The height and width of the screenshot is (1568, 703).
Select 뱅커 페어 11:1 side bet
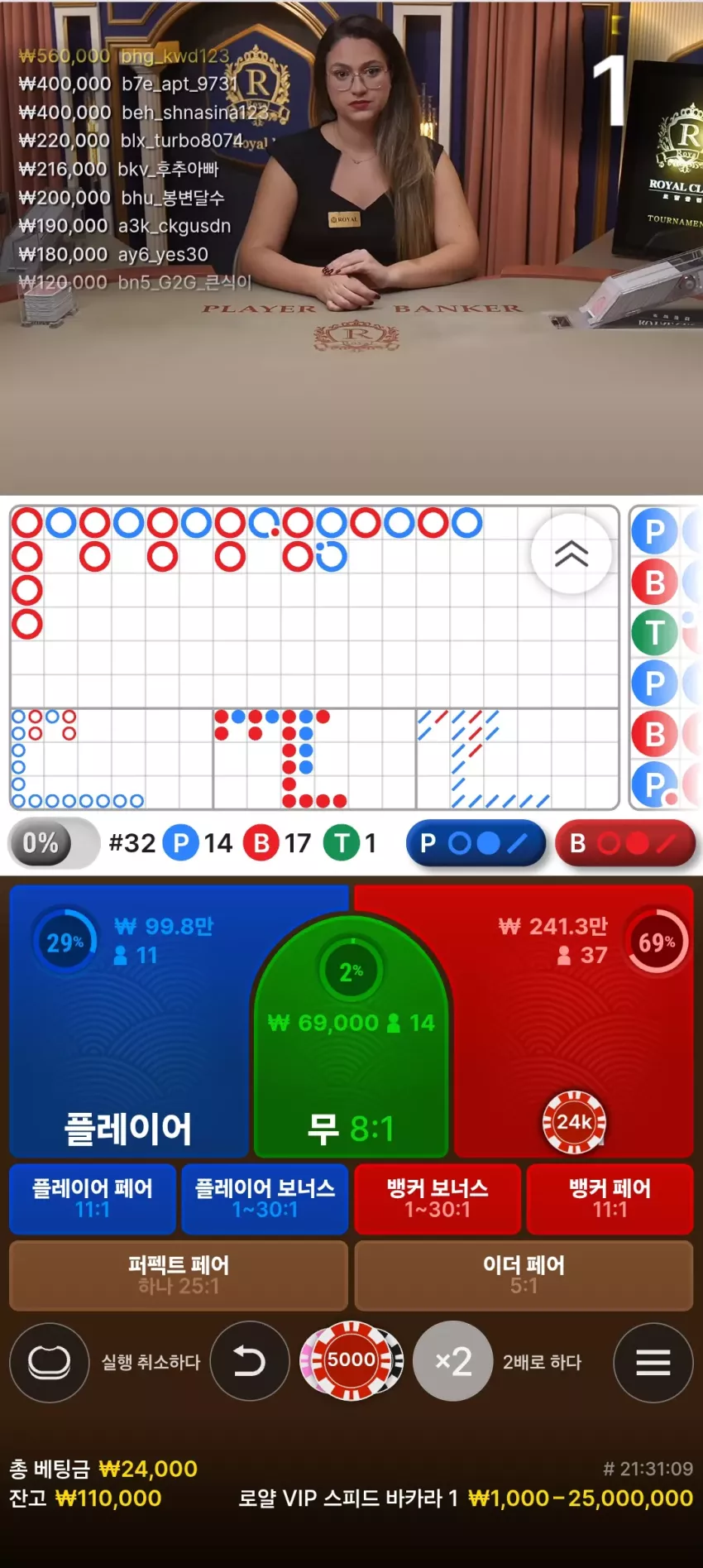pyautogui.click(x=610, y=1198)
